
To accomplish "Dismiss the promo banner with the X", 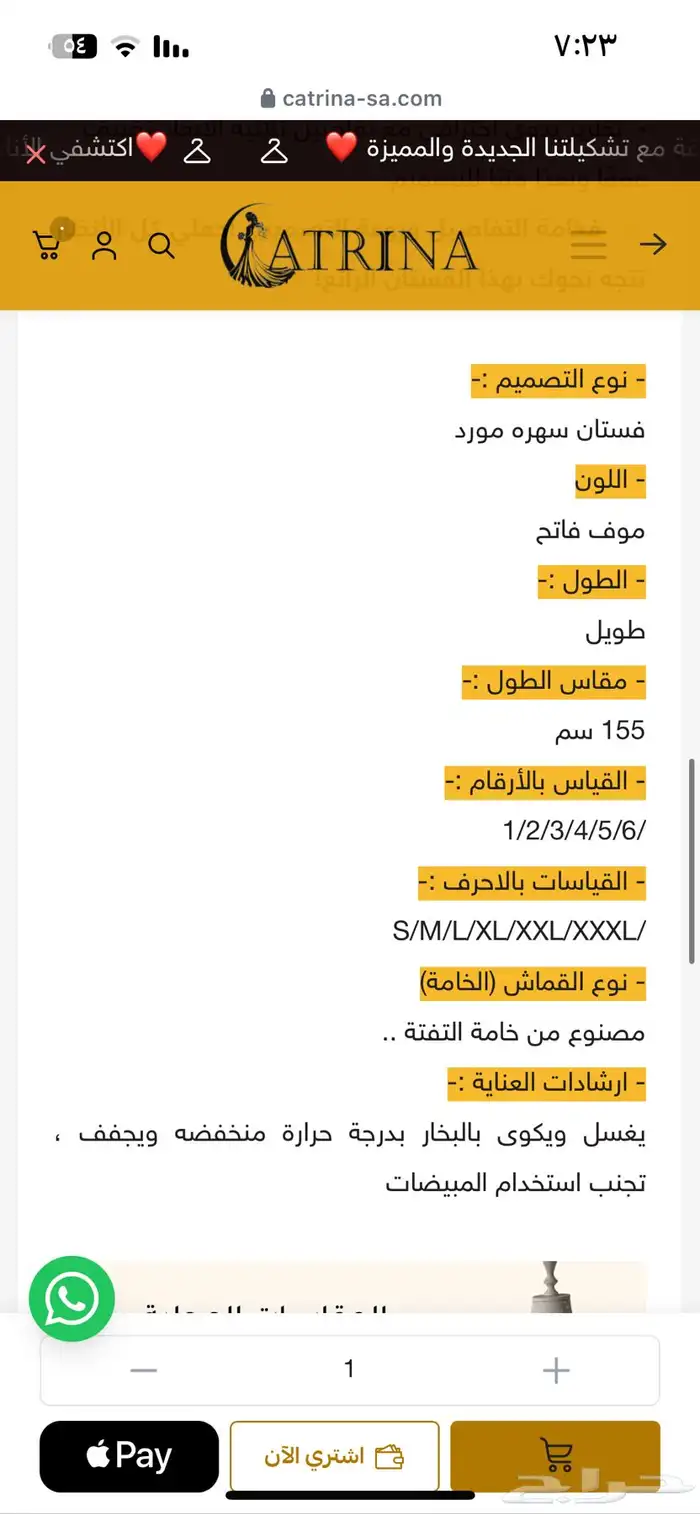I will 35,153.
